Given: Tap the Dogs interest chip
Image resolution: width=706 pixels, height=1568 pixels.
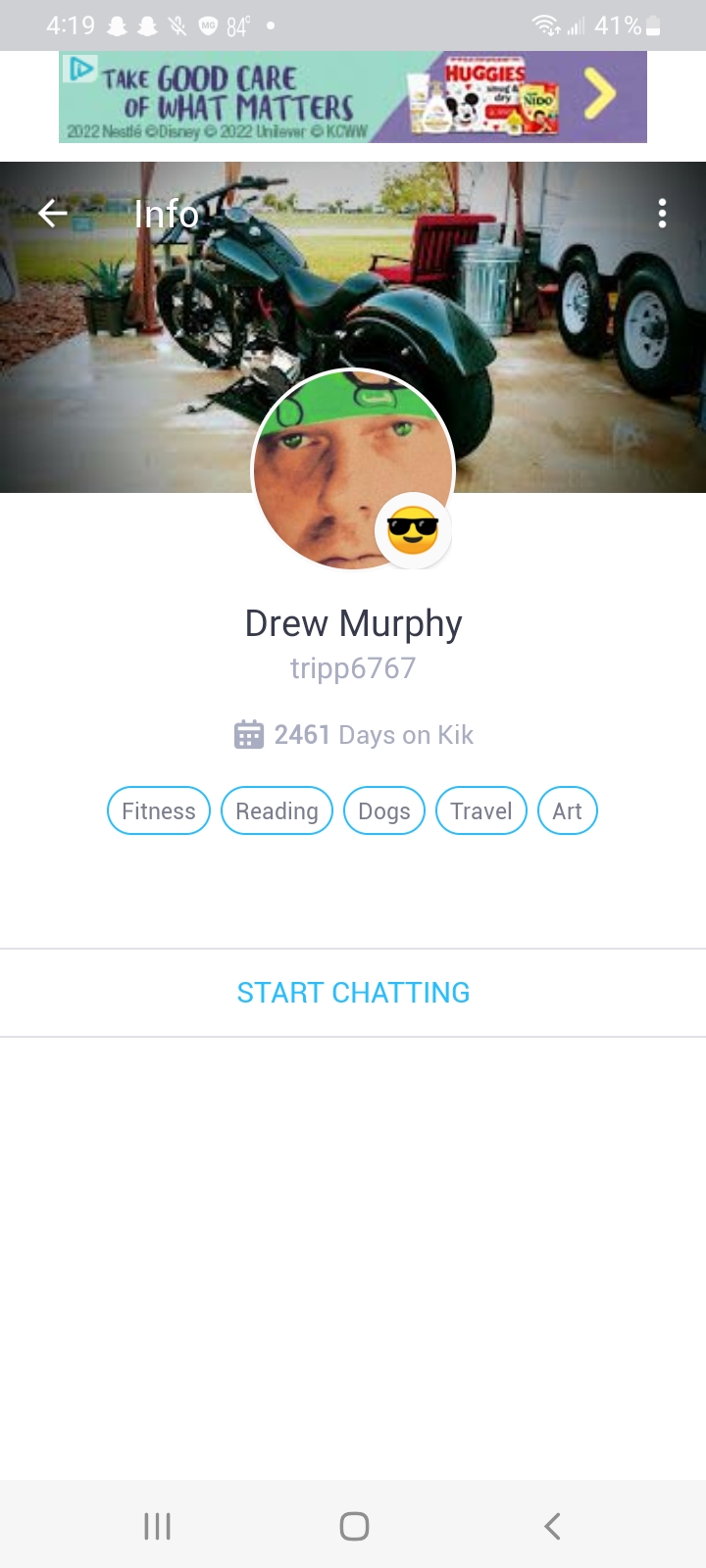Looking at the screenshot, I should pyautogui.click(x=384, y=811).
